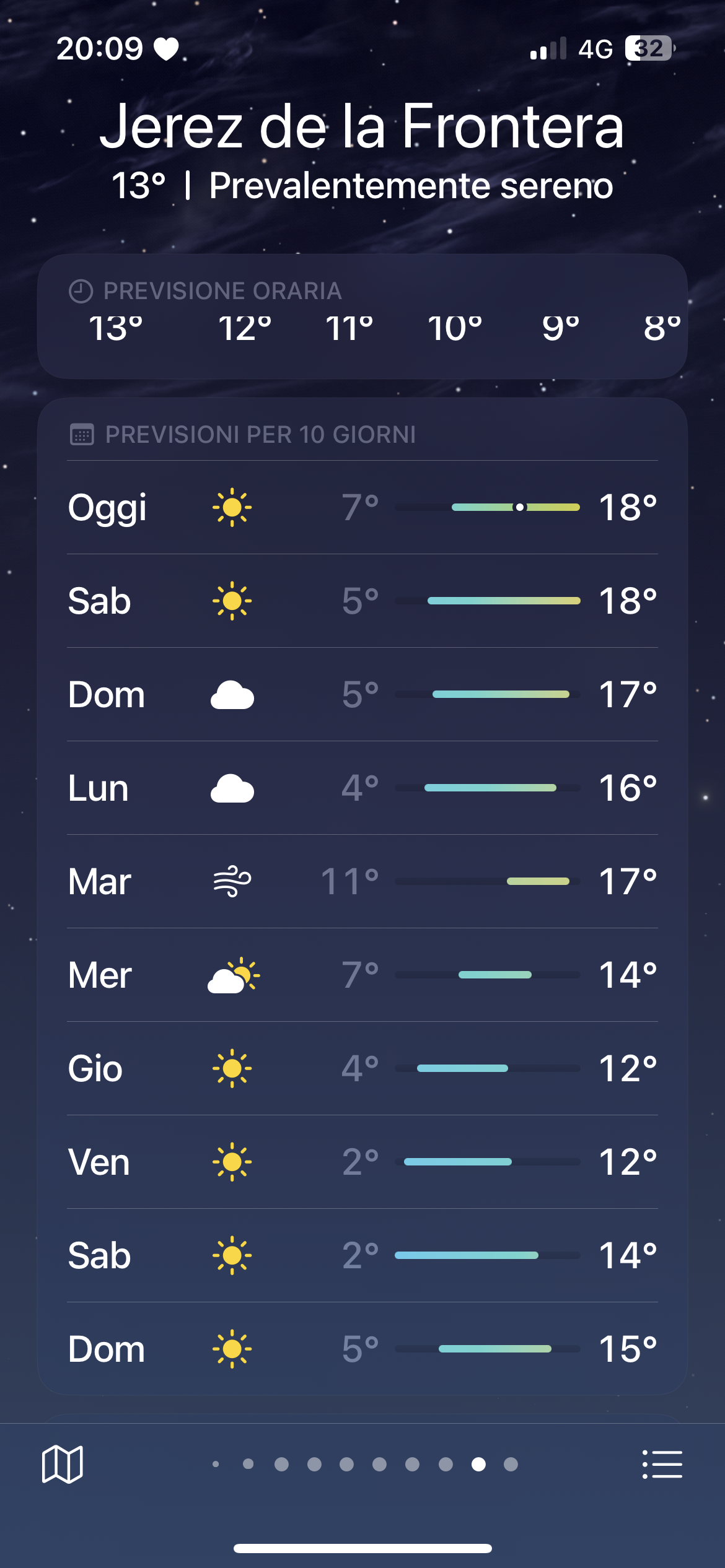Select the Dom row with 17° high
The image size is (725, 1568).
(x=362, y=695)
